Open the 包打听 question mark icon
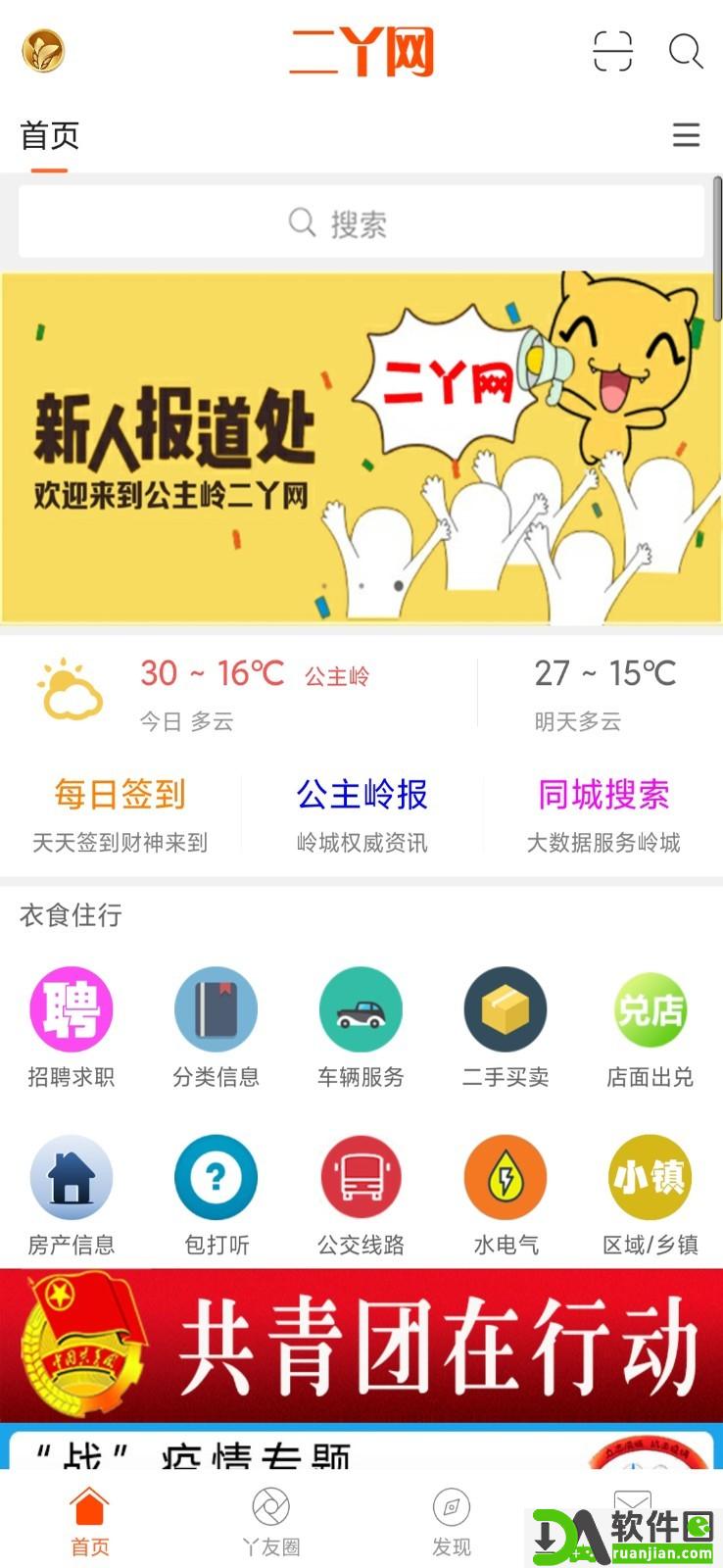The height and width of the screenshot is (1568, 723). pyautogui.click(x=217, y=1177)
